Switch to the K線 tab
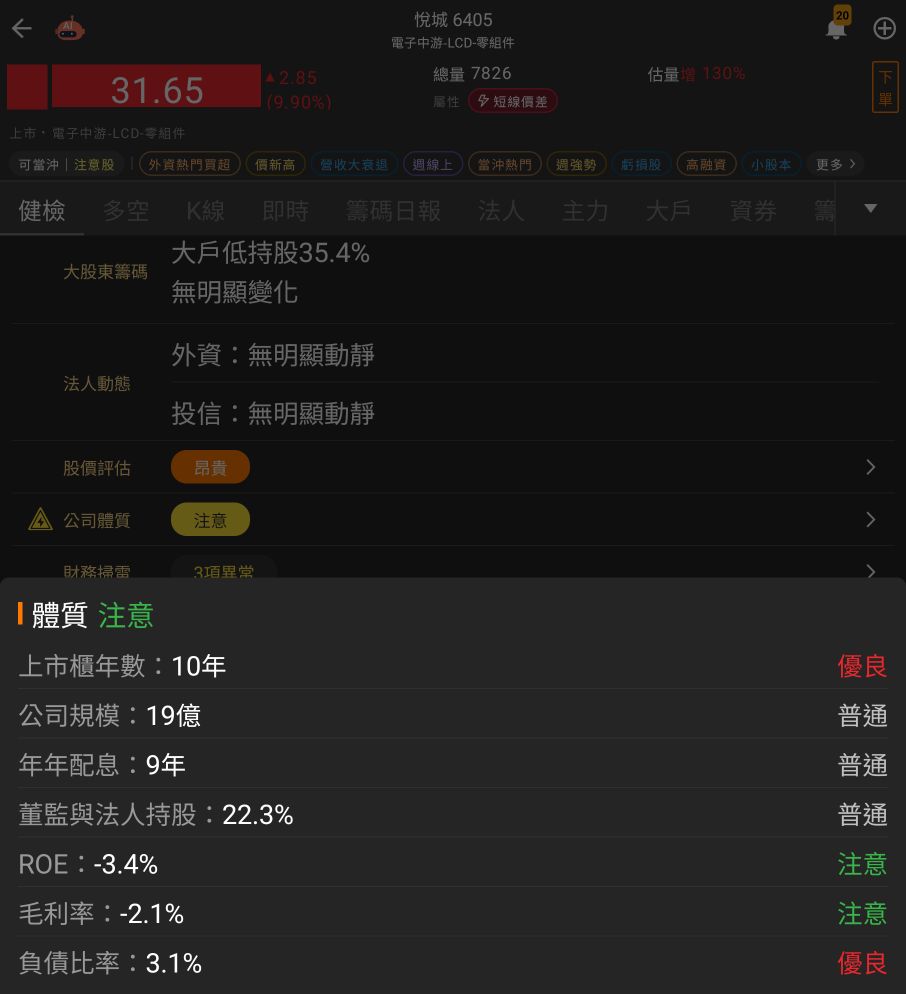Viewport: 906px width, 994px height. coord(205,210)
